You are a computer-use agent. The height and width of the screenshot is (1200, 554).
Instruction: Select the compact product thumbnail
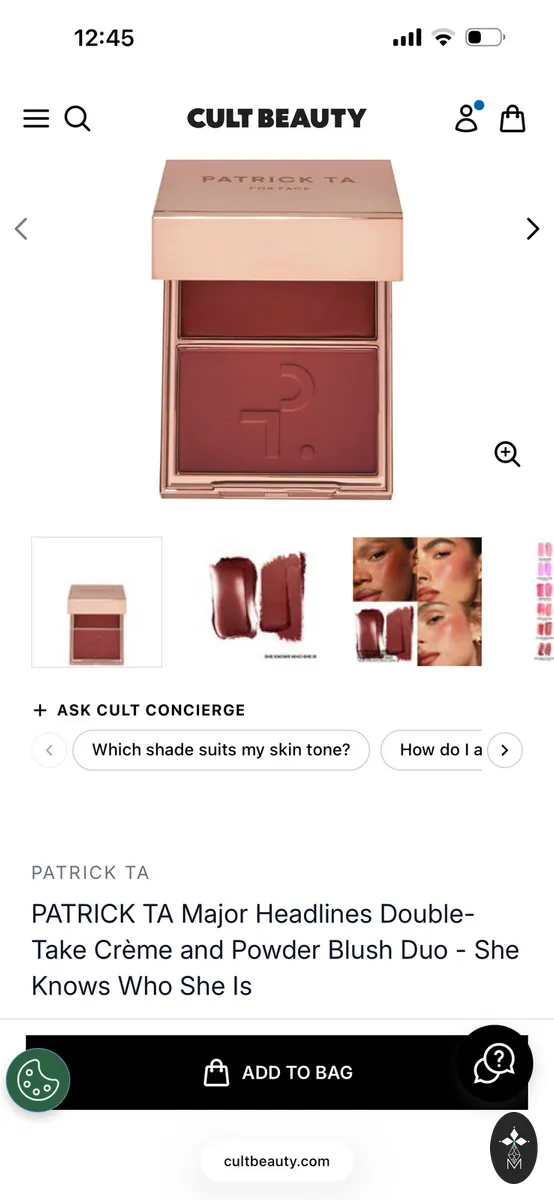click(97, 602)
